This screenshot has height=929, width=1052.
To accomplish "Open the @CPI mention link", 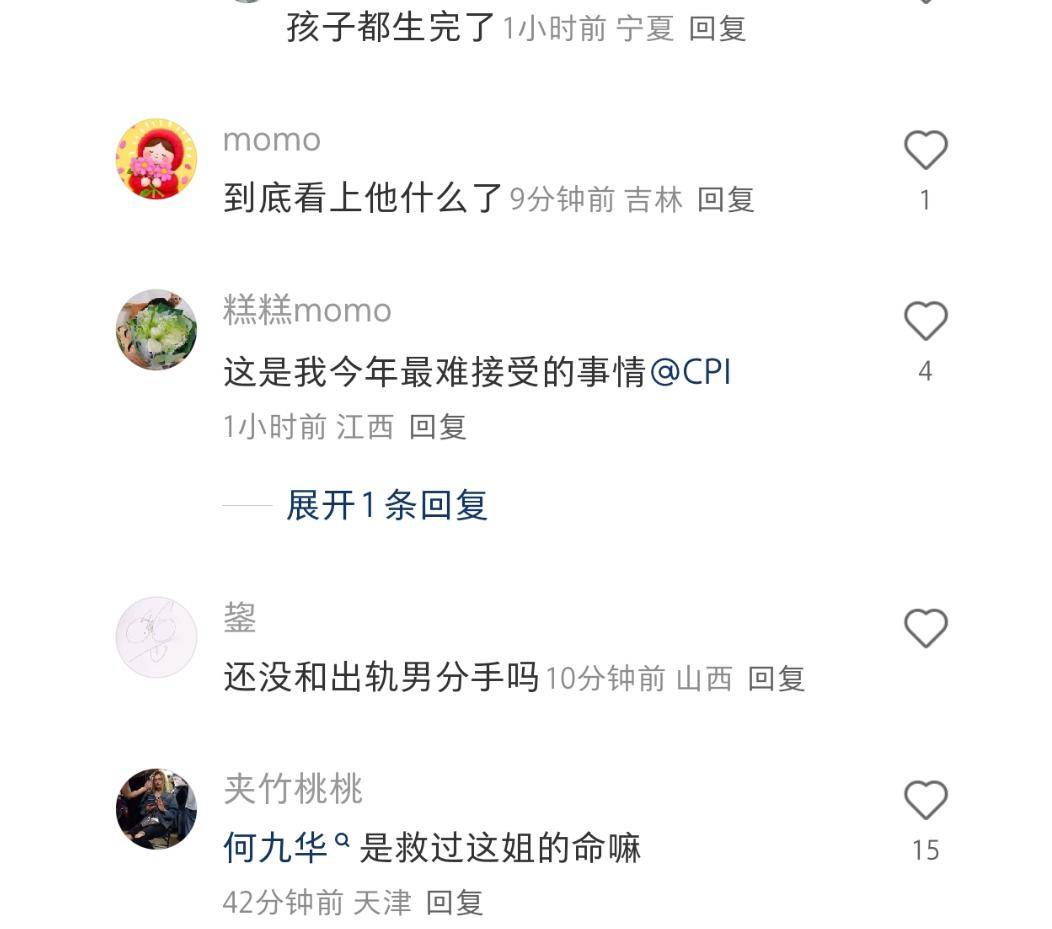I will click(690, 373).
